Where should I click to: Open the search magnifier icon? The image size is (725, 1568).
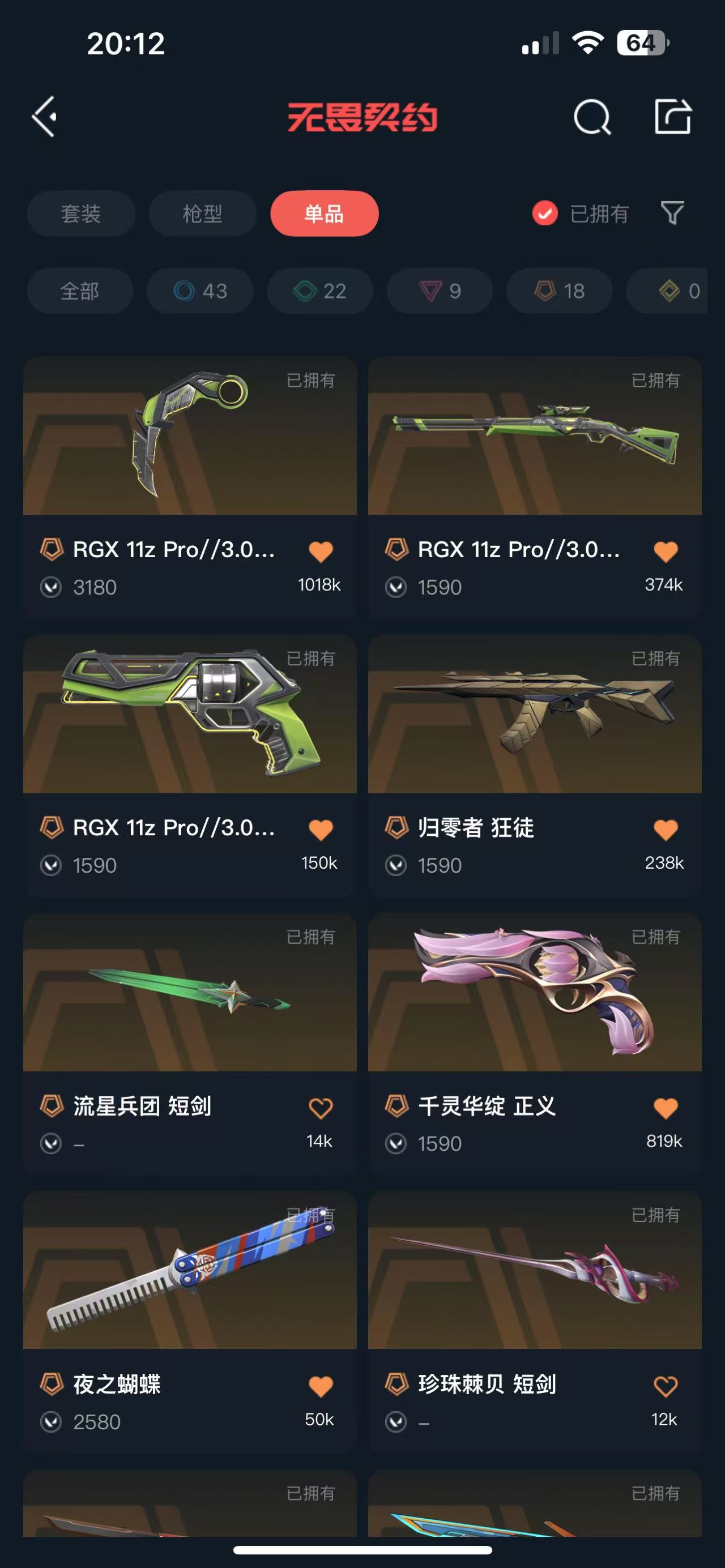click(592, 116)
